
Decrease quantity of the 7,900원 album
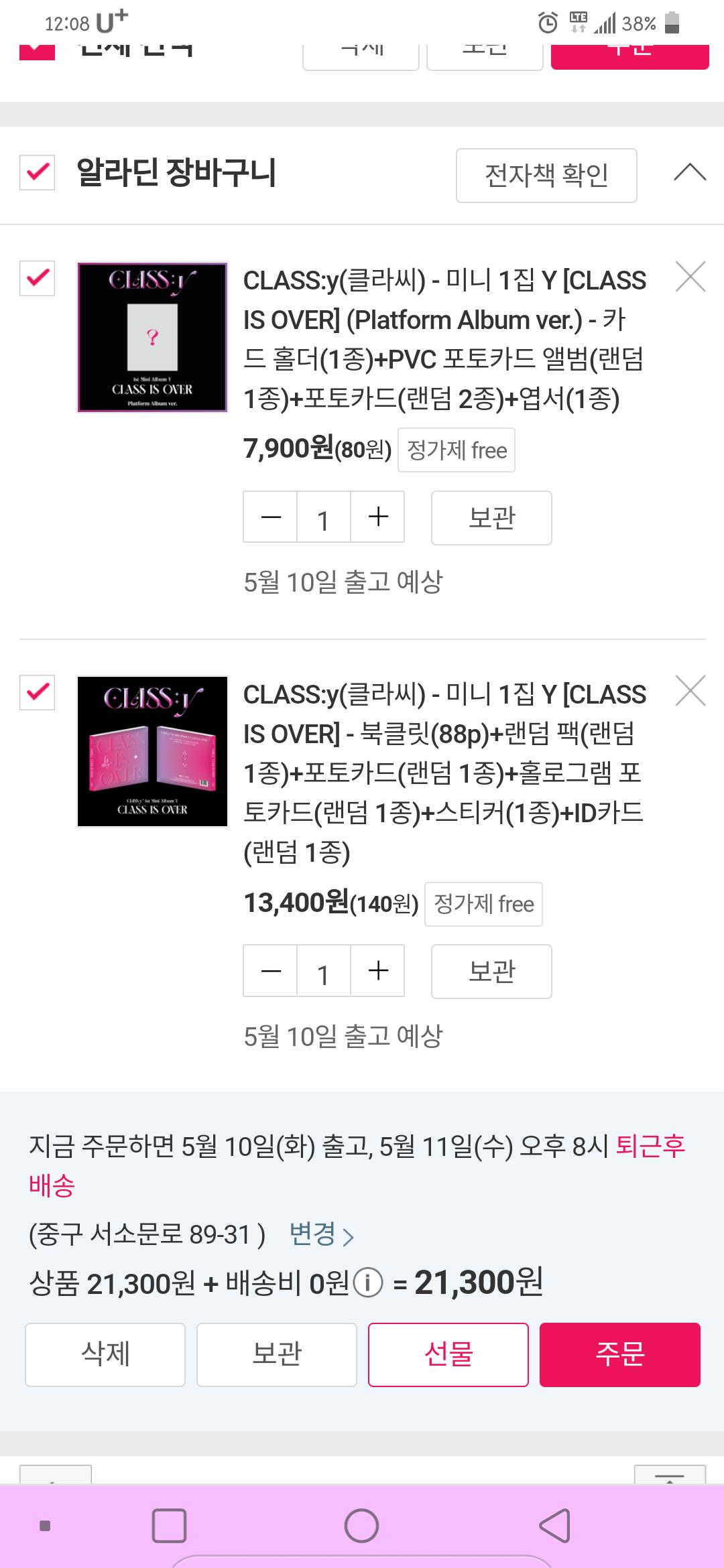pyautogui.click(x=271, y=517)
